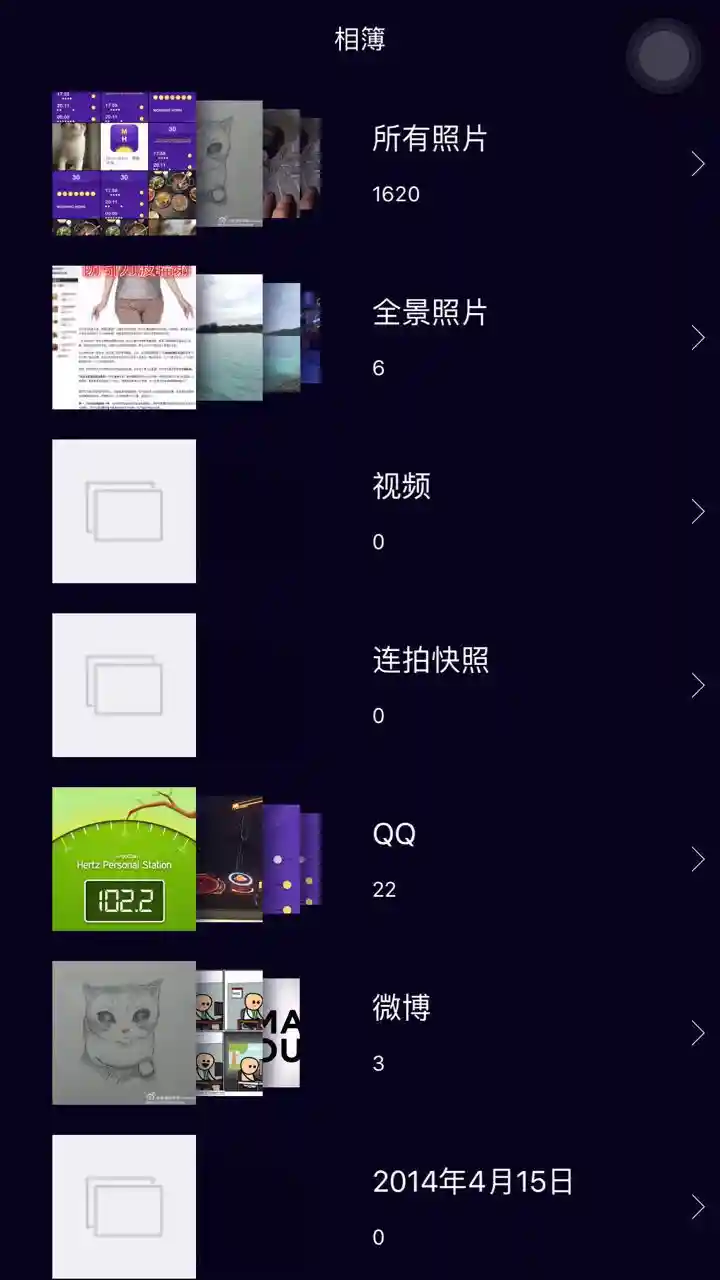Open the 全景照片 album
This screenshot has width=720, height=1280.
tap(427, 313)
